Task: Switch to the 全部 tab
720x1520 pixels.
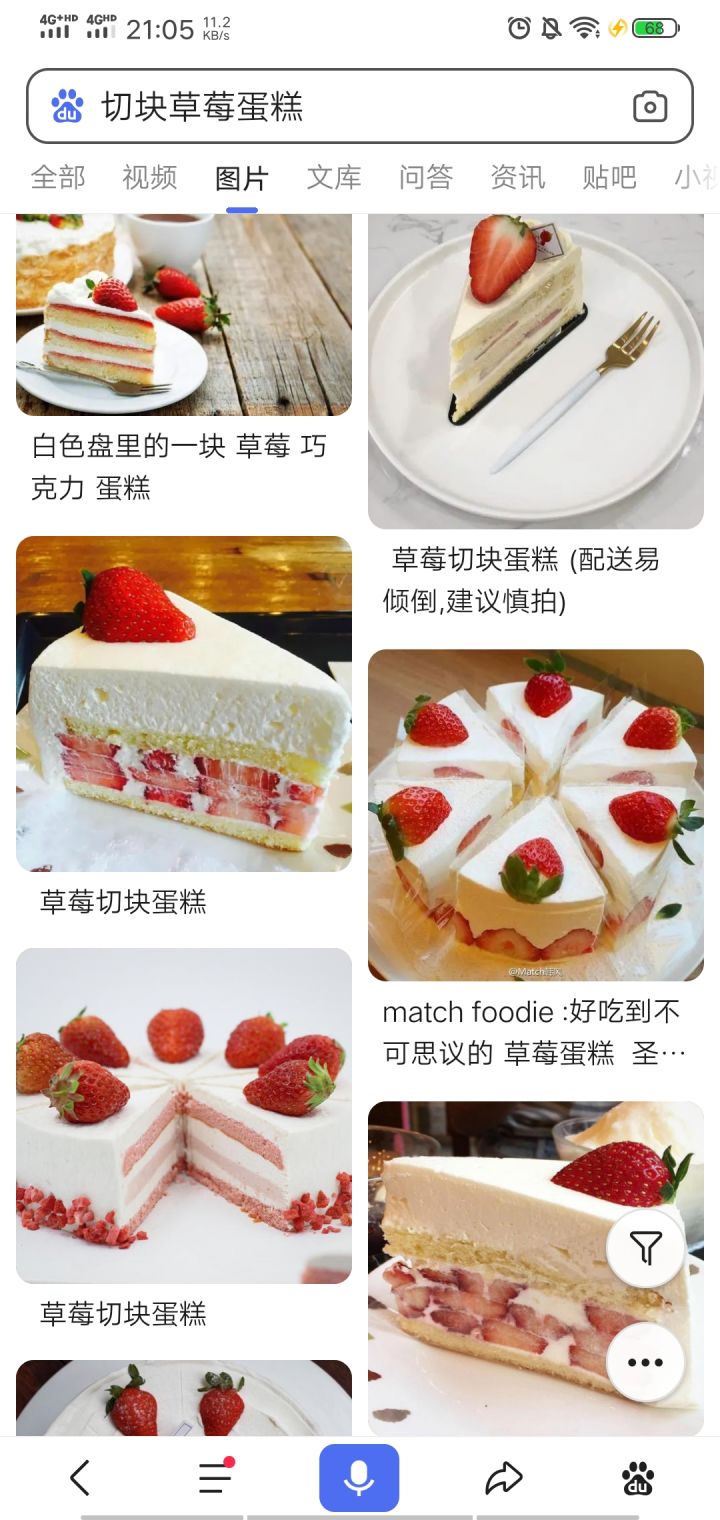Action: tap(58, 178)
